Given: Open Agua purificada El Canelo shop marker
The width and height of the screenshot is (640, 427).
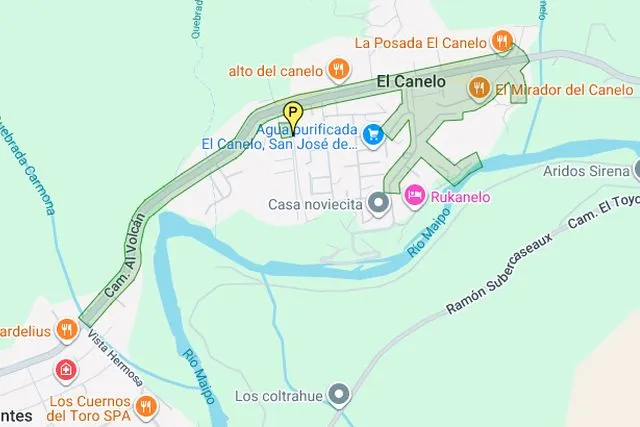Looking at the screenshot, I should (x=373, y=133).
